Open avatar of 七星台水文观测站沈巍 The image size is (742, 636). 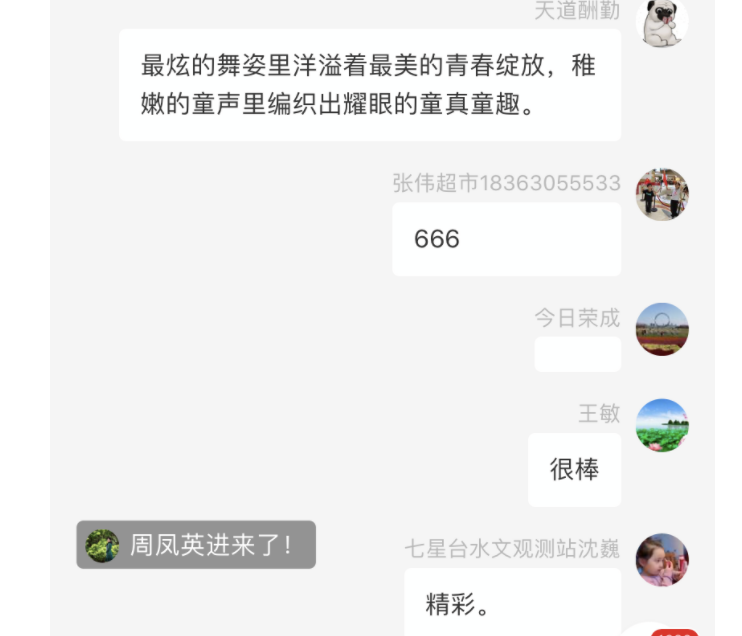click(x=662, y=560)
